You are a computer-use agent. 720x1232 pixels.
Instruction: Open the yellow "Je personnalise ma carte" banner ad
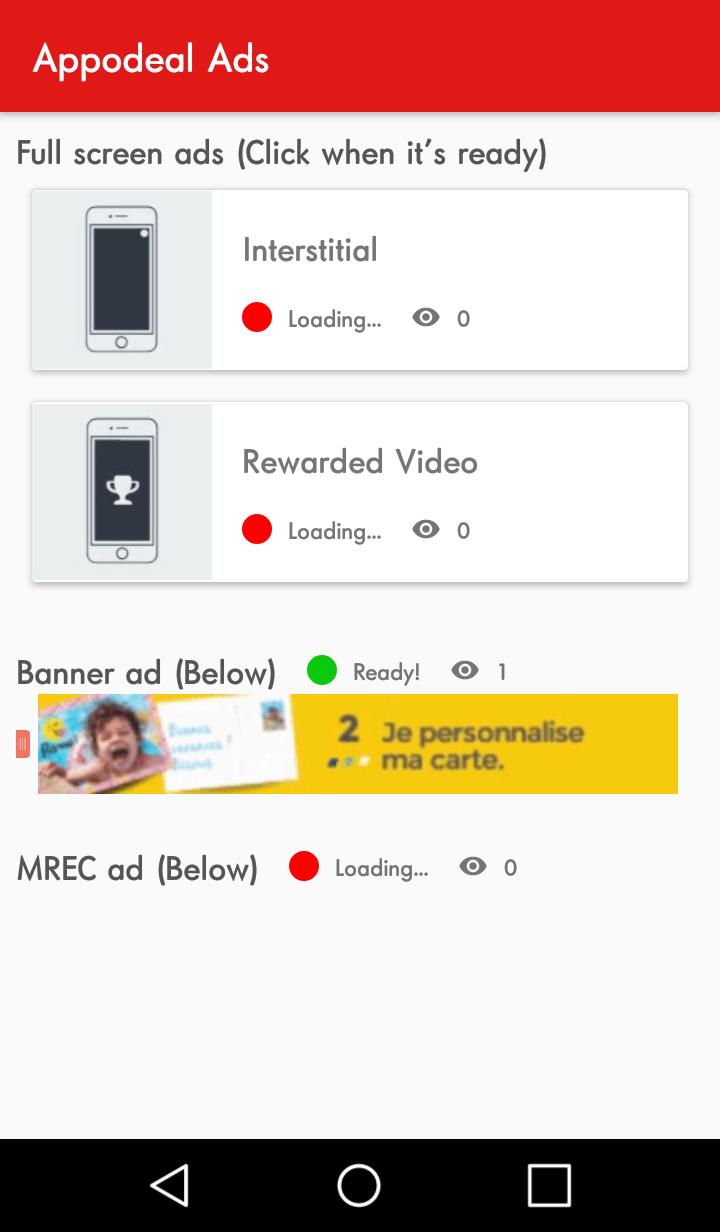click(358, 744)
